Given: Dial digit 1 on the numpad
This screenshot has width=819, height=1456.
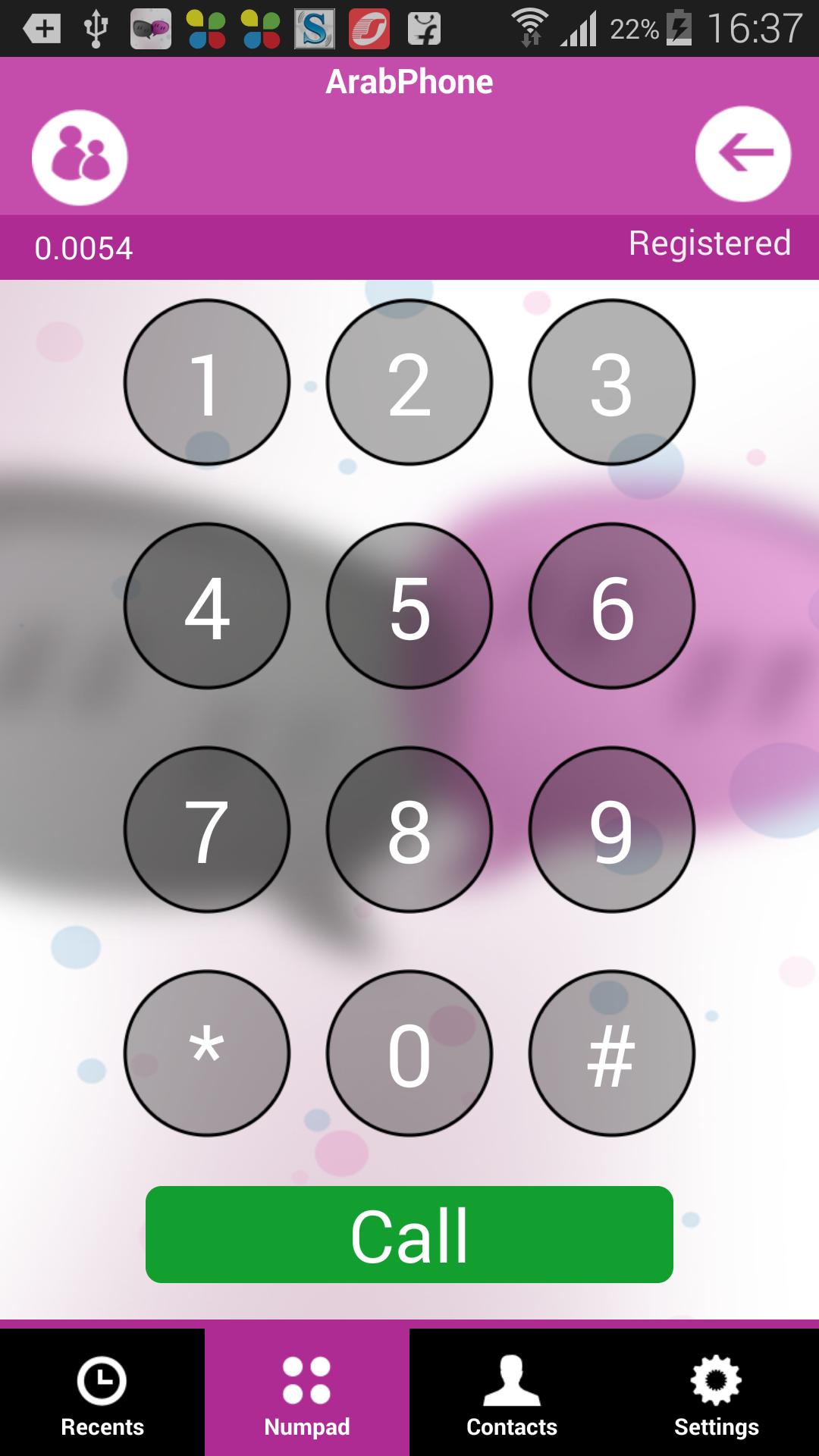Looking at the screenshot, I should [207, 382].
